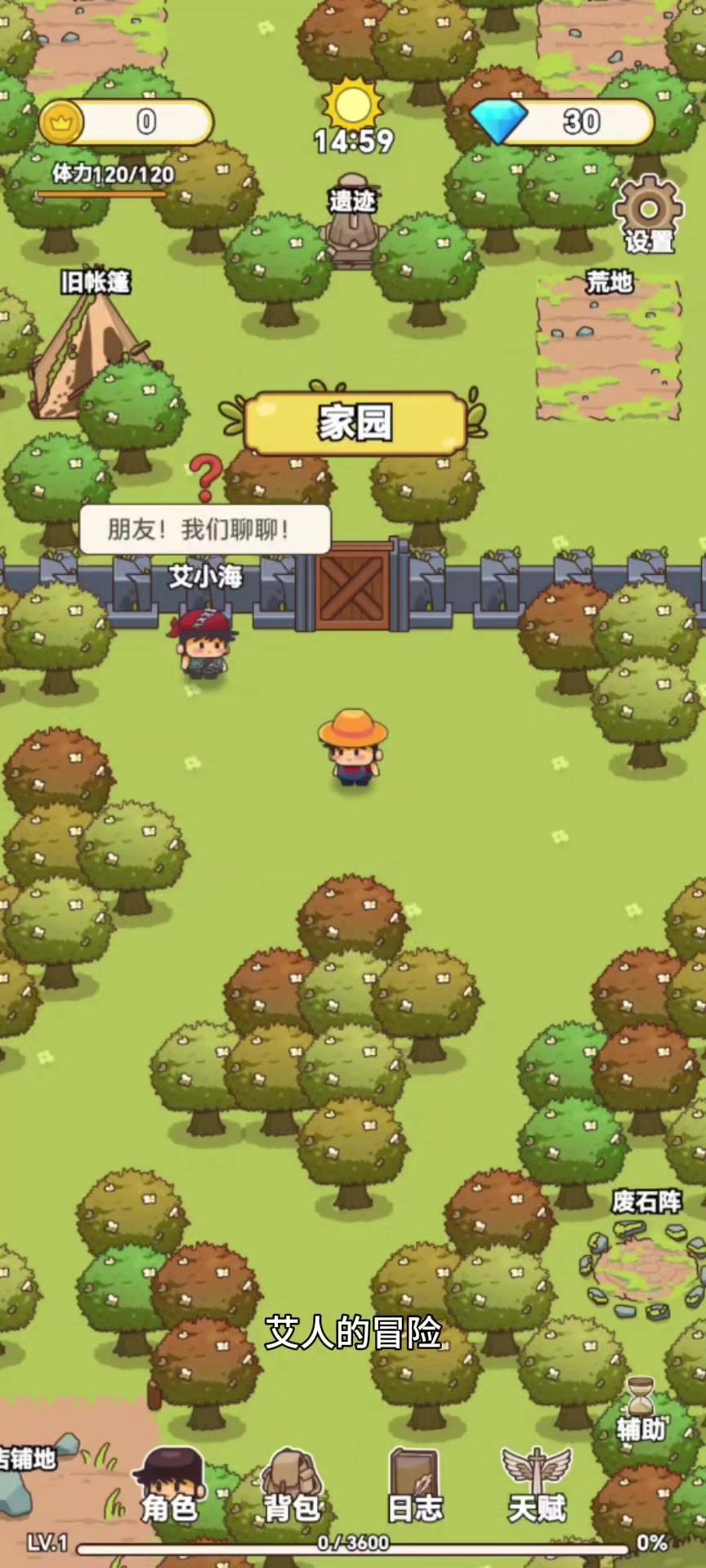
Task: Talk to the NPC 艾小海
Action: coord(203,643)
